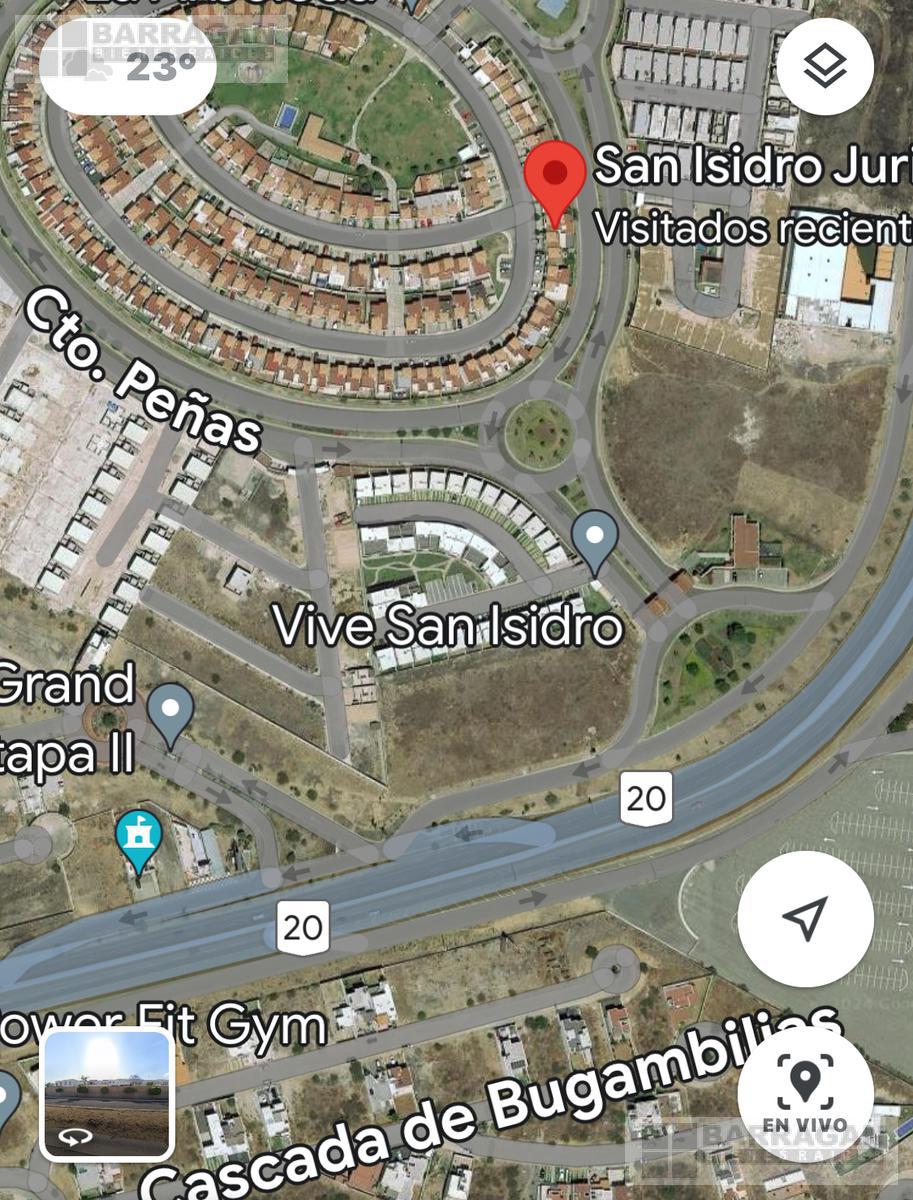913x1200 pixels.
Task: Center map on my location
Action: (805, 918)
